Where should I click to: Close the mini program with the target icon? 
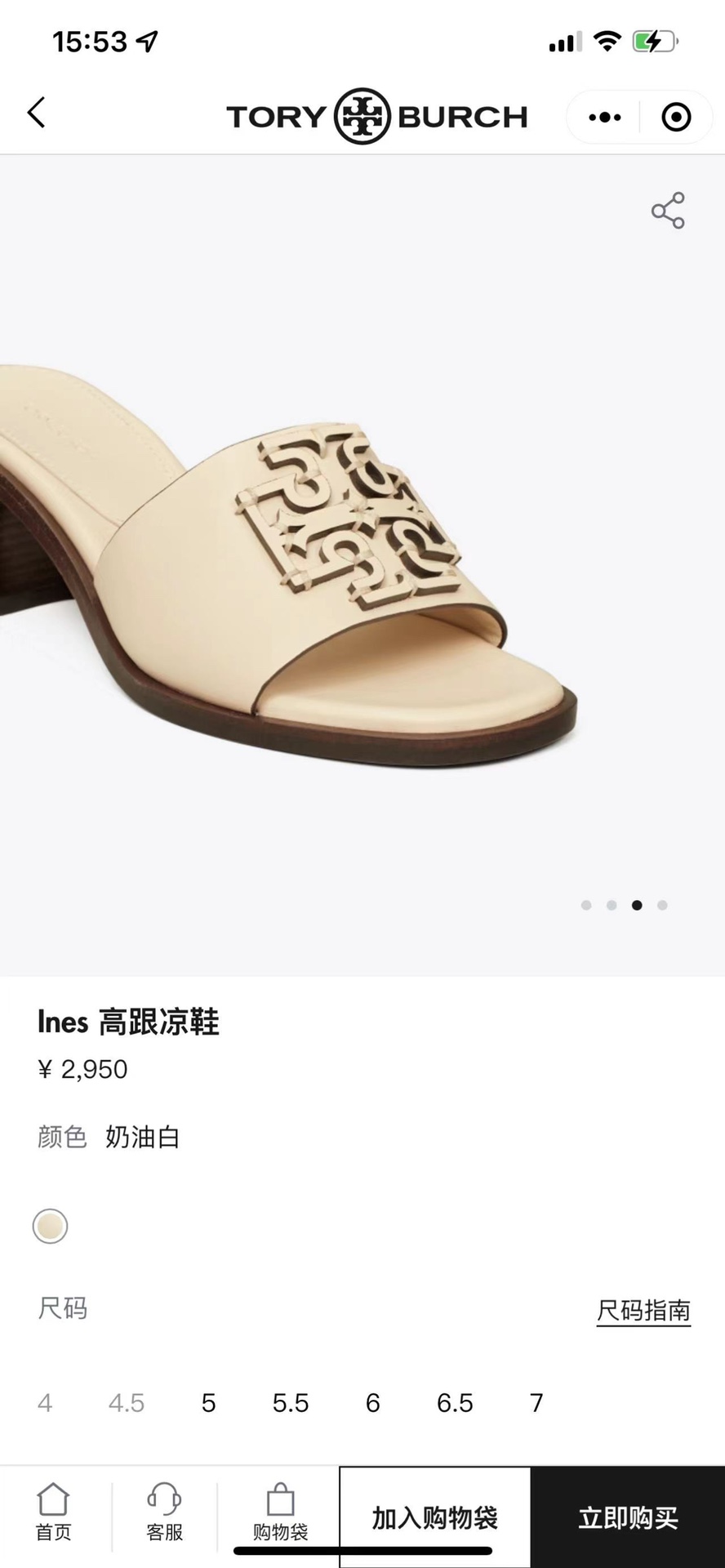tap(676, 118)
